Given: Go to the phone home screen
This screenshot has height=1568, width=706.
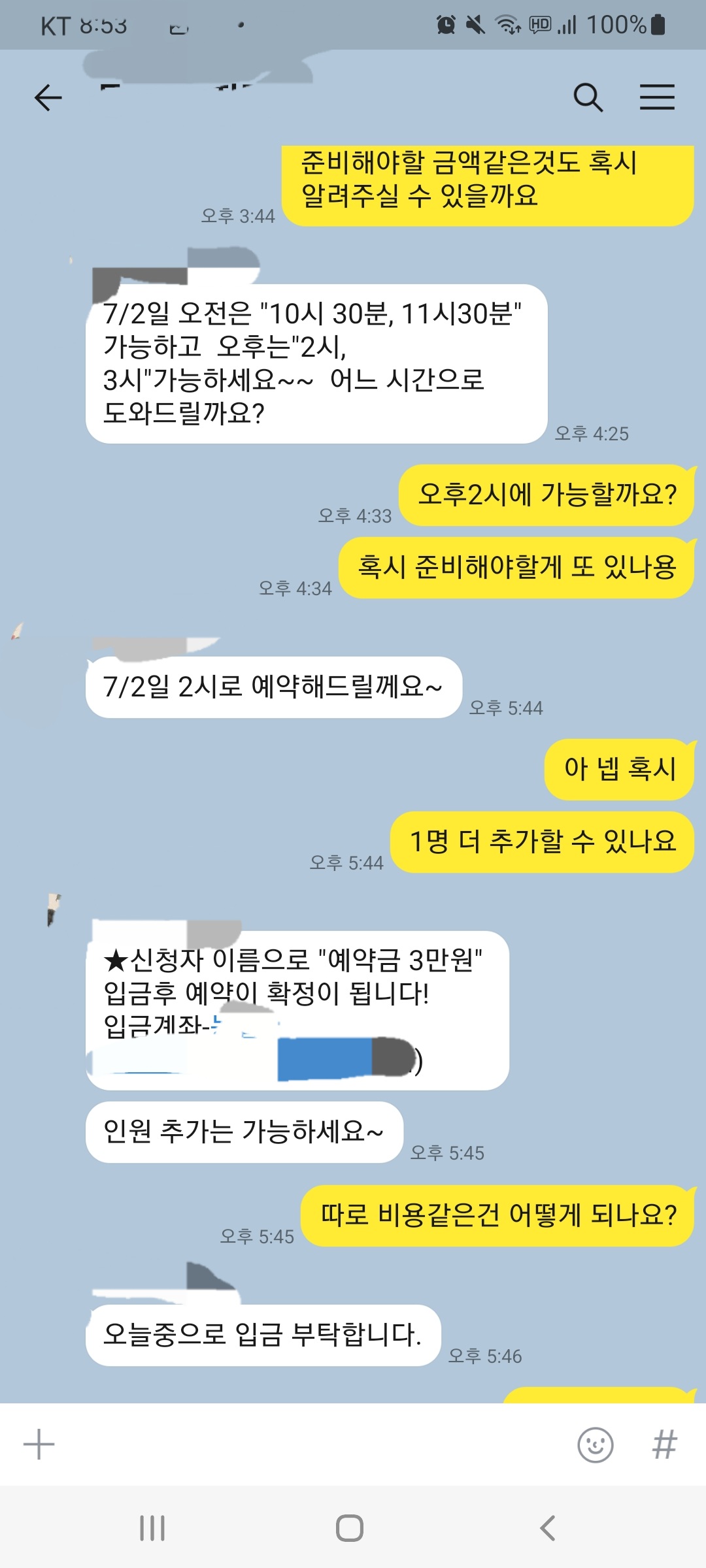Looking at the screenshot, I should pyautogui.click(x=350, y=1528).
